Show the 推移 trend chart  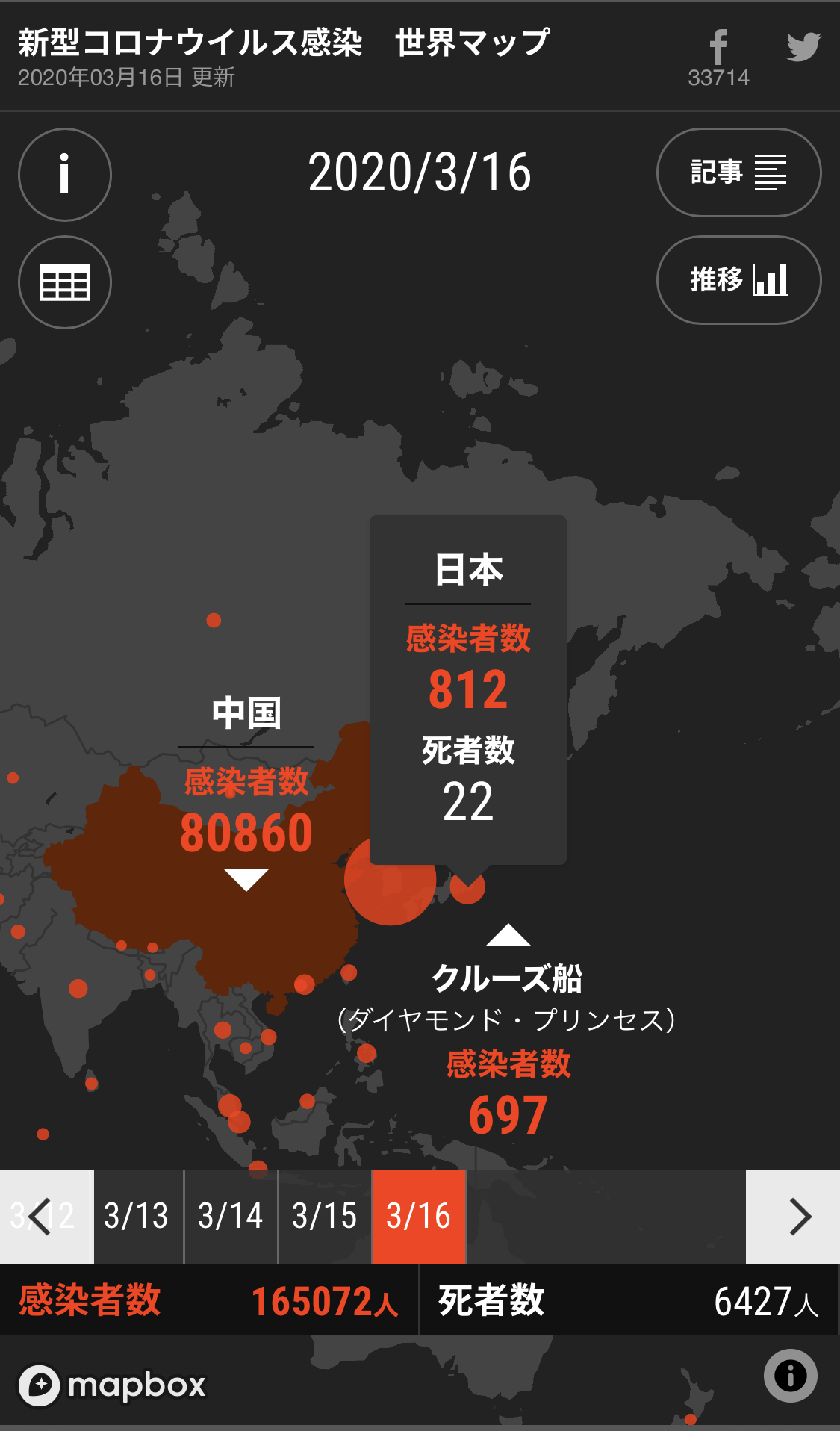pyautogui.click(x=738, y=280)
